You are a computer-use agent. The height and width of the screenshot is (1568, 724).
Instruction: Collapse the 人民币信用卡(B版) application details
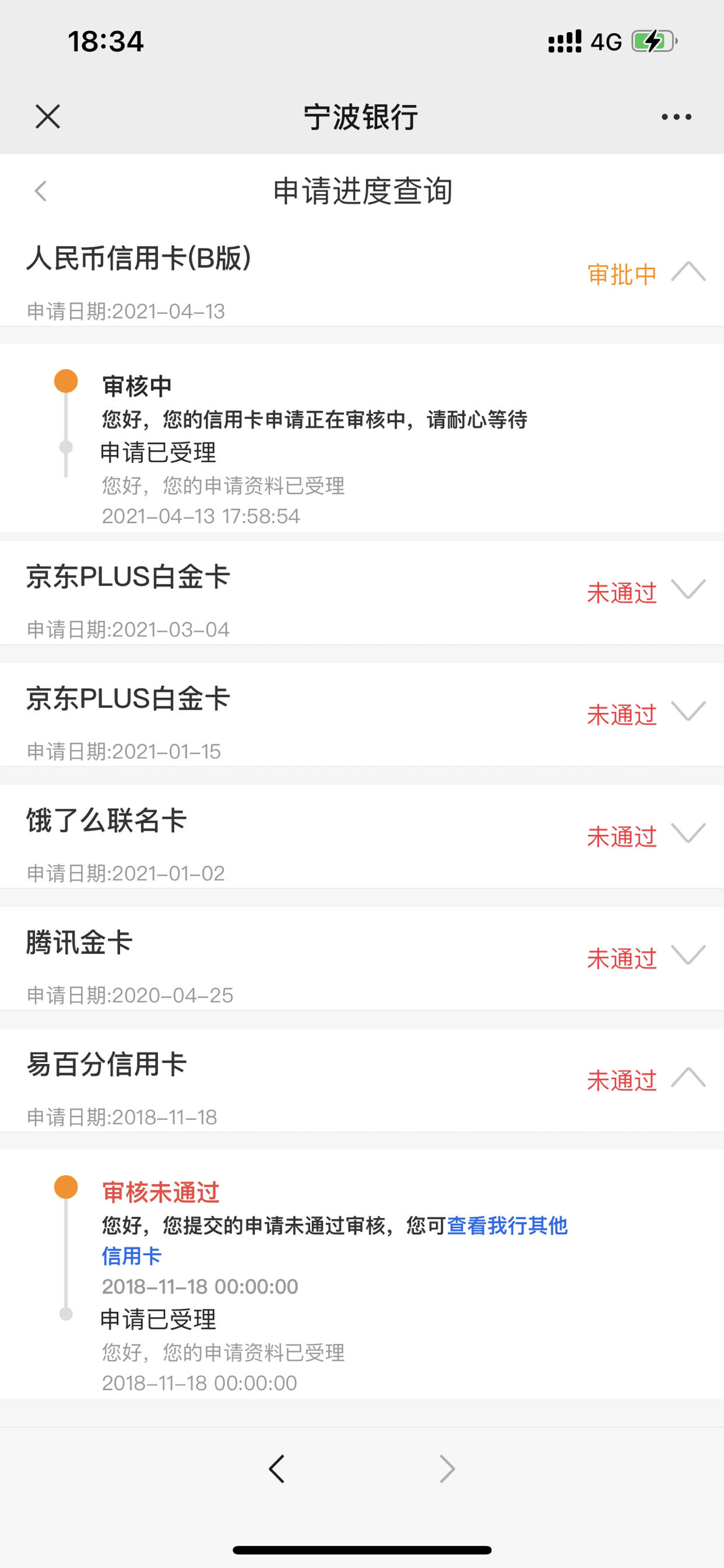(688, 271)
